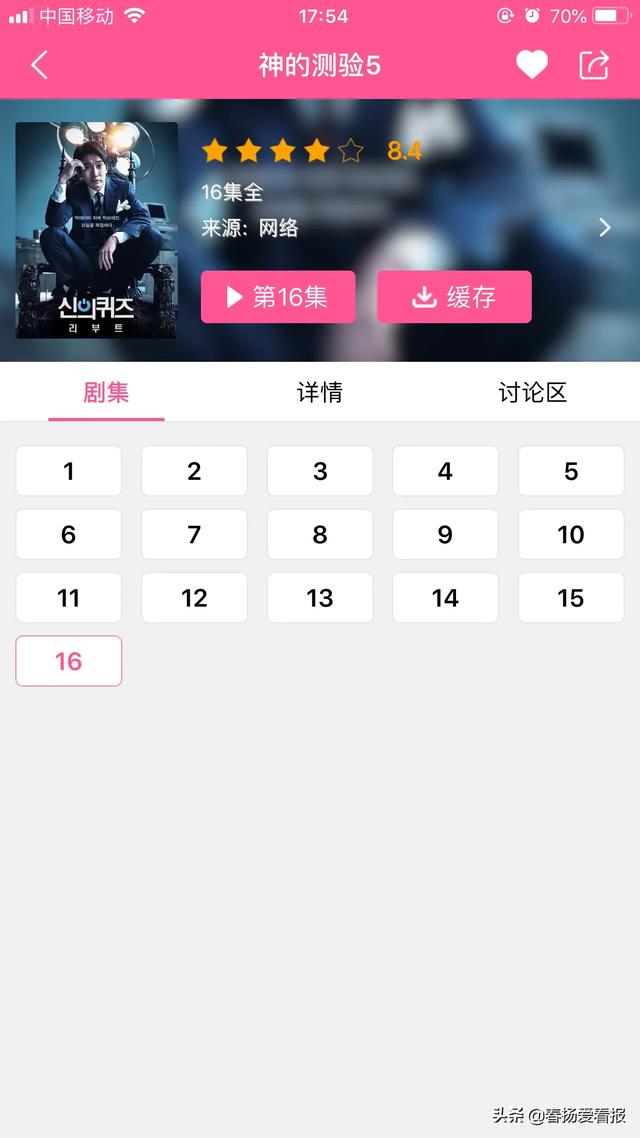Go back using the top-left arrow
640x1138 pixels.
click(x=39, y=65)
